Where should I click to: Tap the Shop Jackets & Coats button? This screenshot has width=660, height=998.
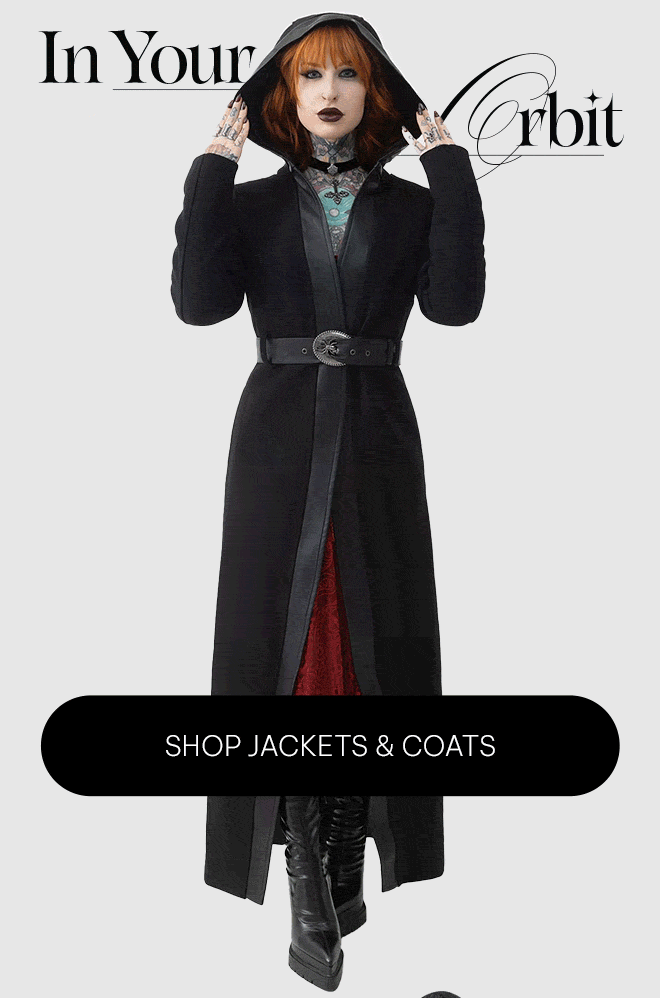coord(330,746)
